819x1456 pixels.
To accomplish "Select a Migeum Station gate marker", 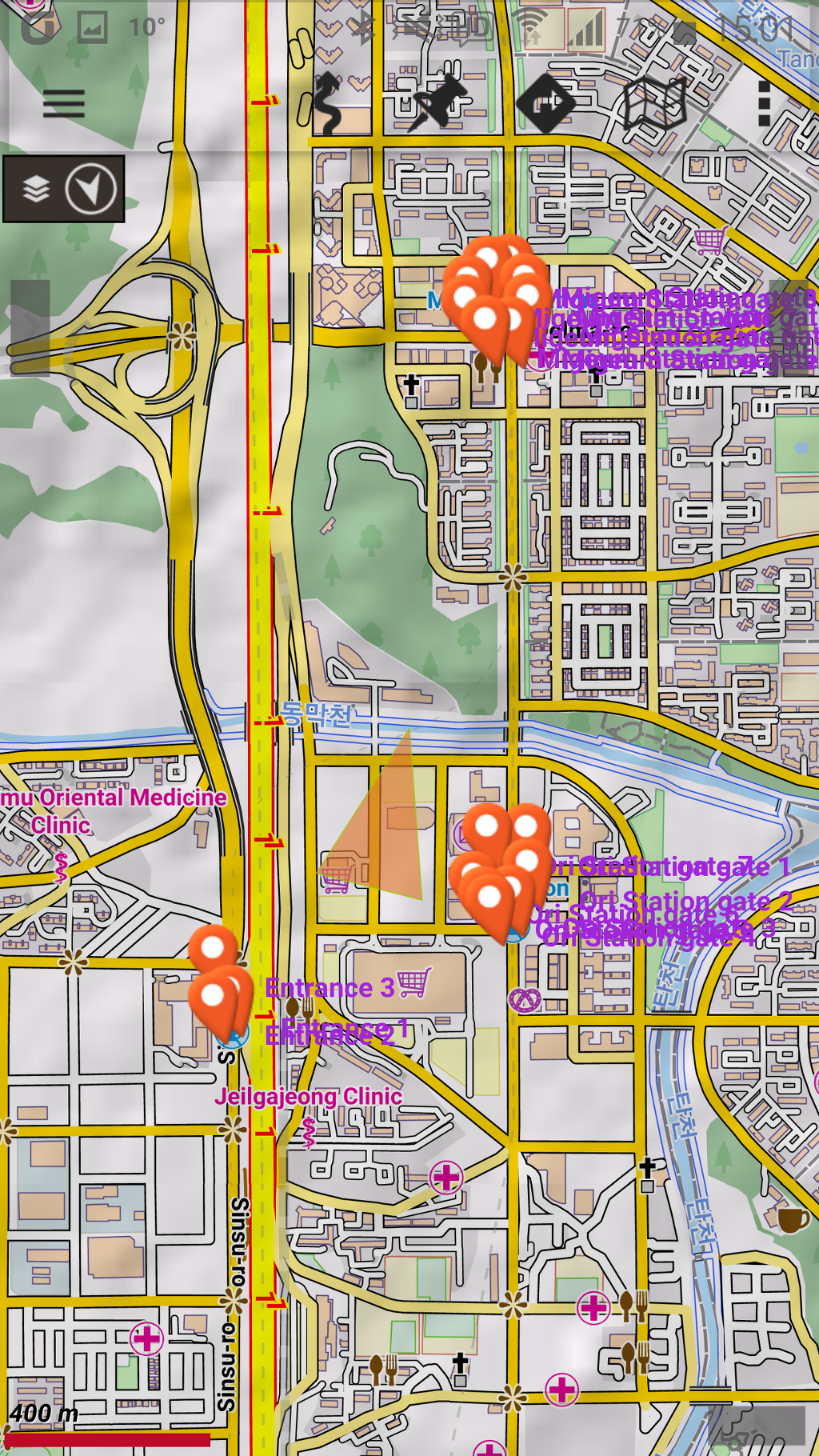I will tap(487, 320).
